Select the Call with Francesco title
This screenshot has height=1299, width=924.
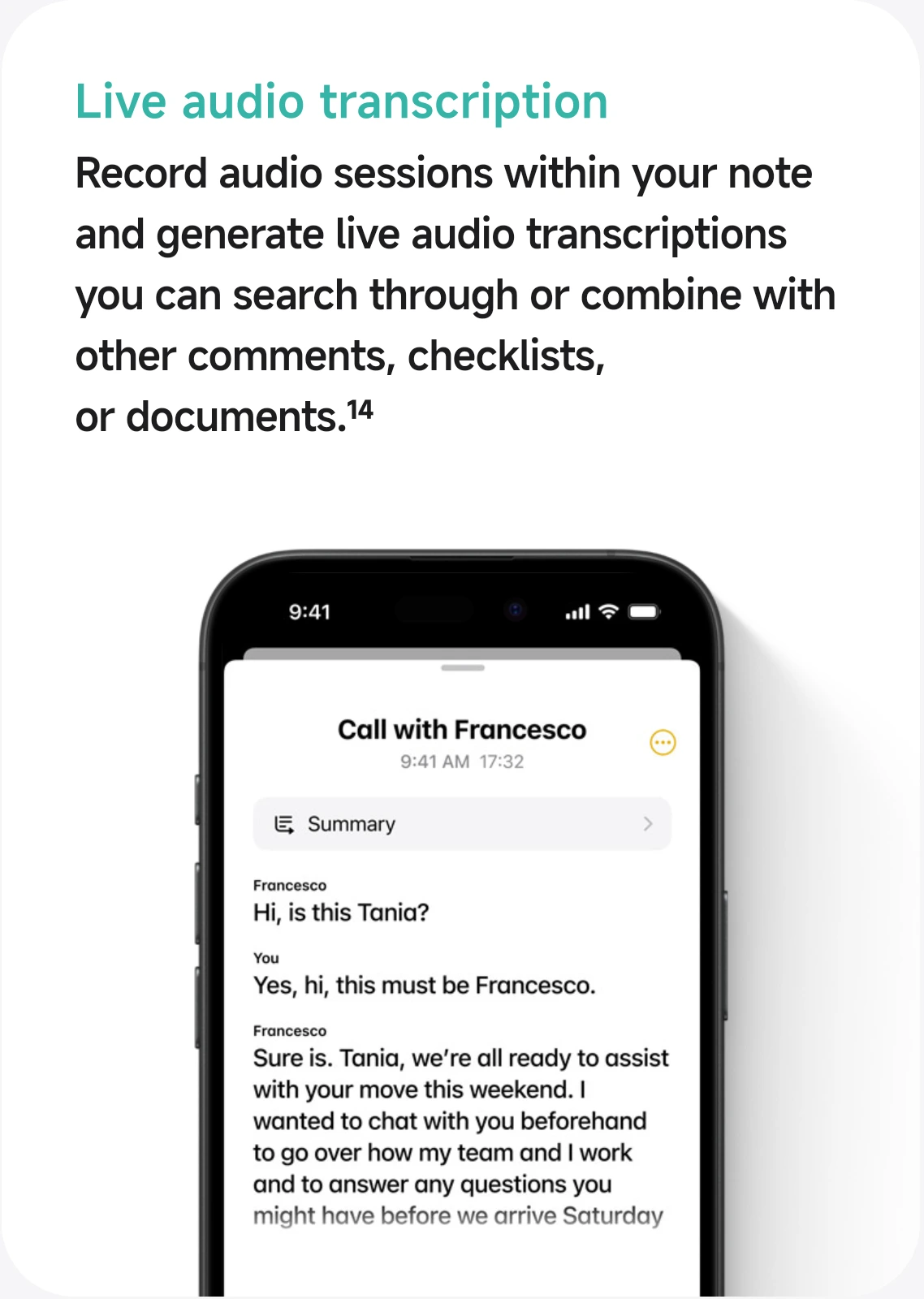(461, 729)
